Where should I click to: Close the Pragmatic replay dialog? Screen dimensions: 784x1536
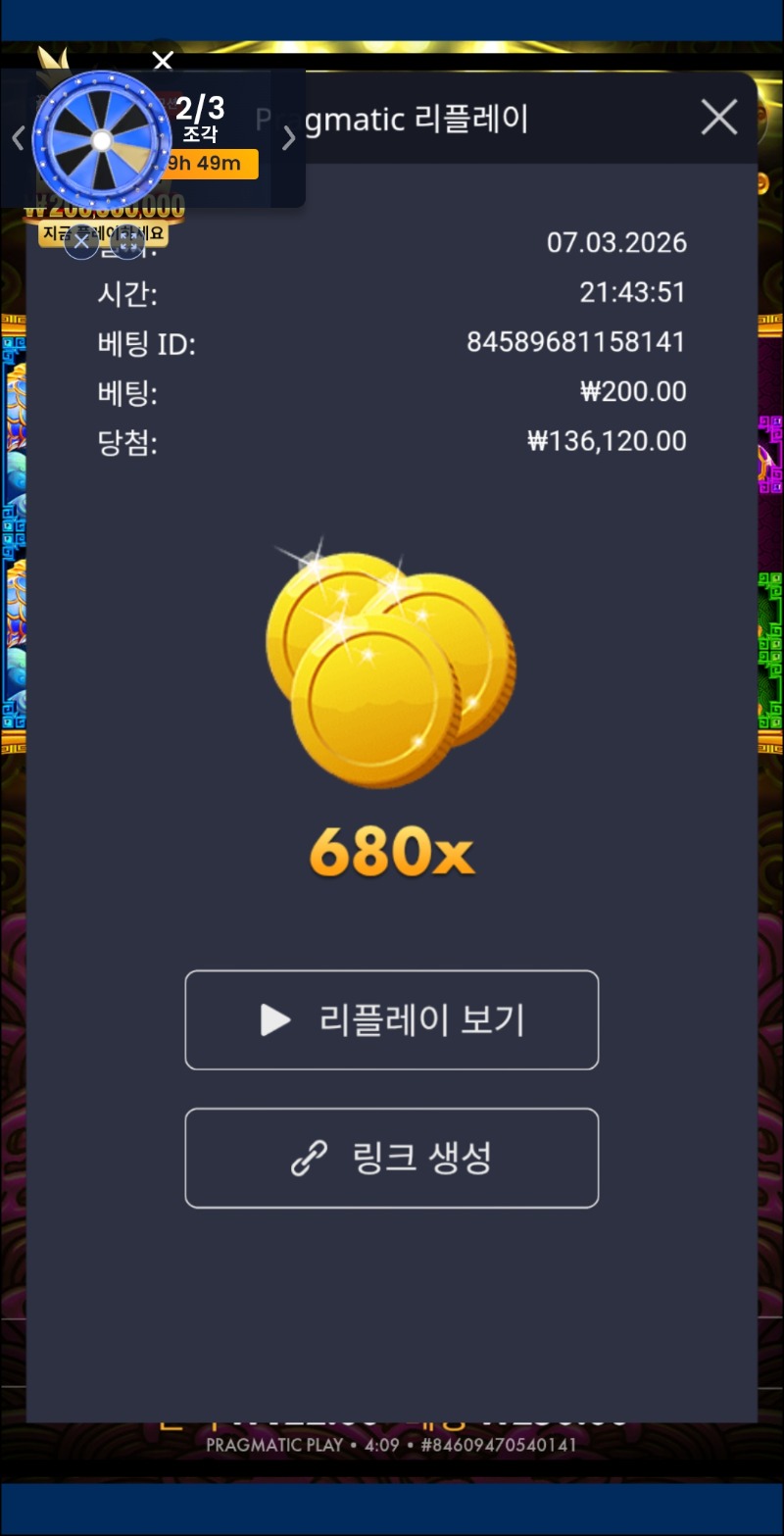click(x=718, y=119)
